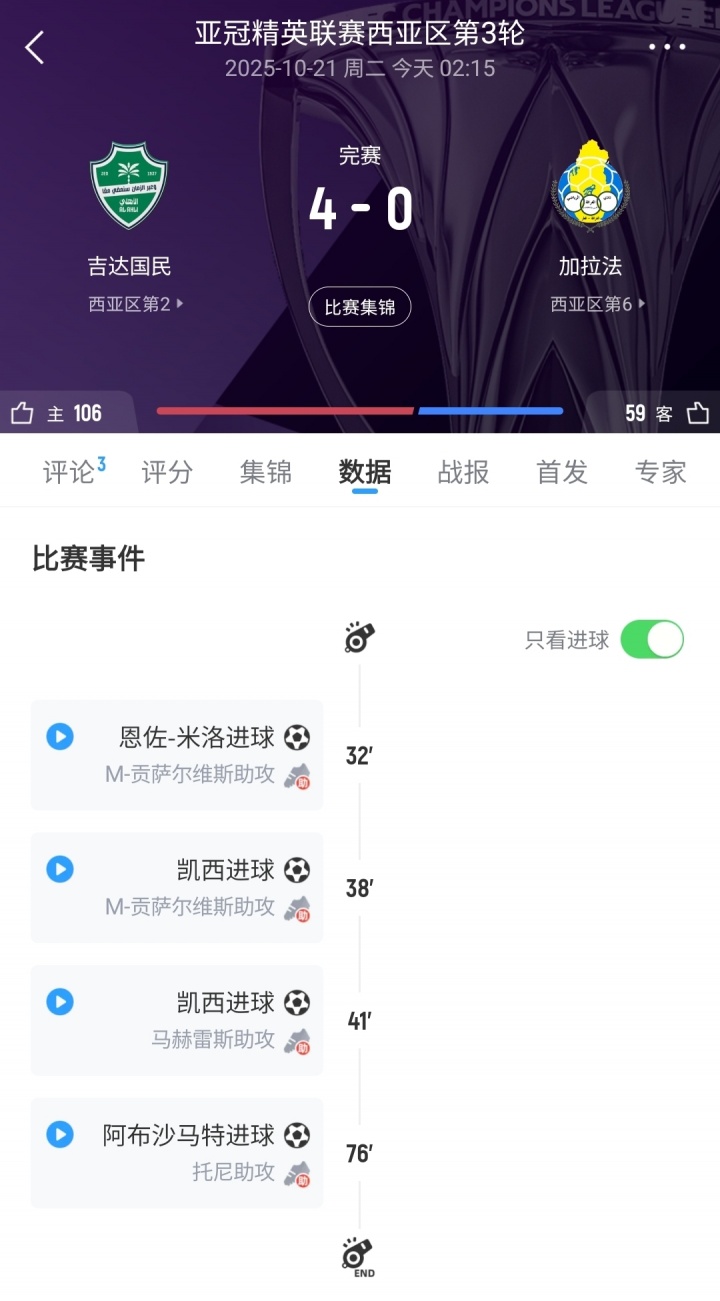Open the 比赛集锦 highlights button
Image resolution: width=720 pixels, height=1301 pixels.
[360, 307]
